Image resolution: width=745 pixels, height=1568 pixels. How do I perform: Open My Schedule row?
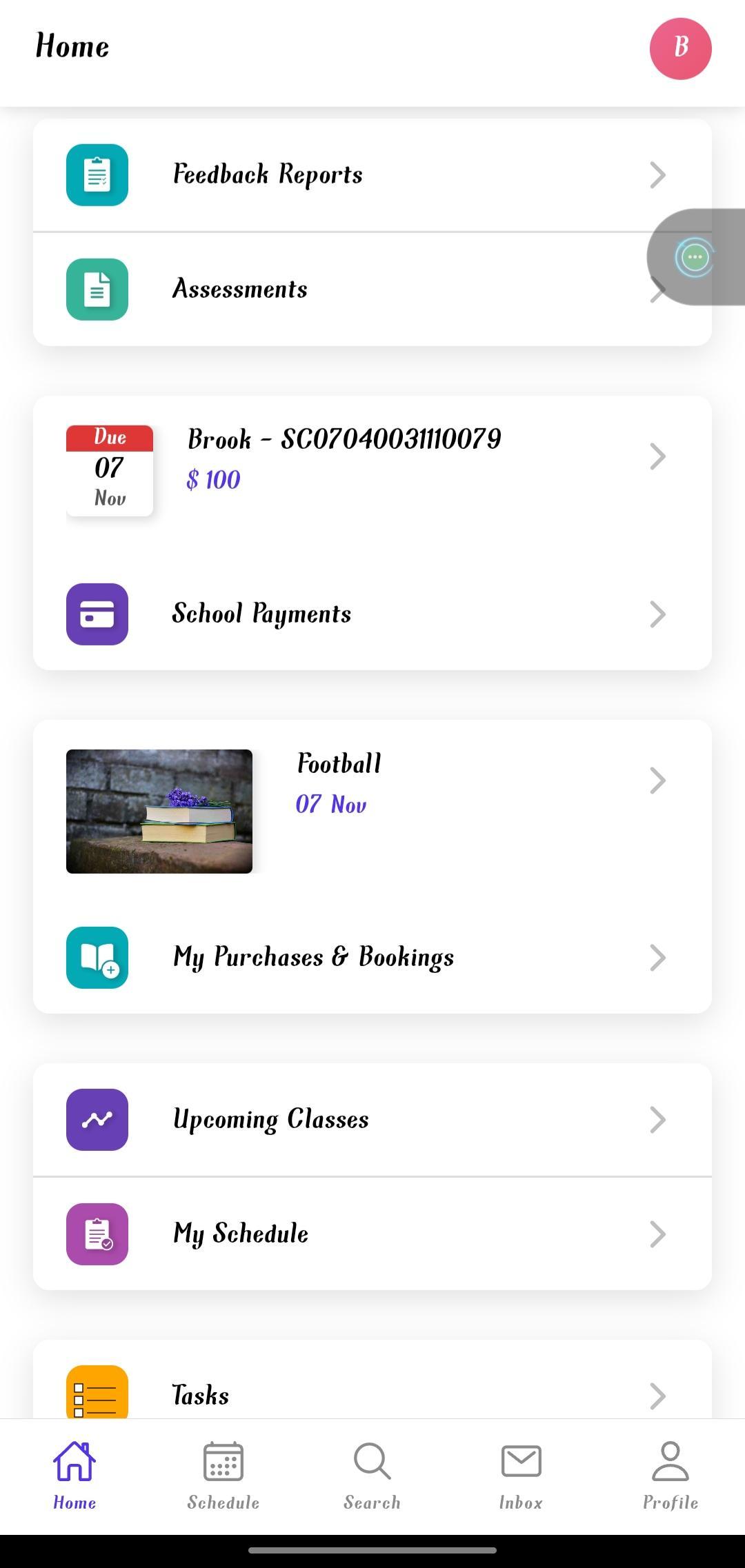(372, 1234)
